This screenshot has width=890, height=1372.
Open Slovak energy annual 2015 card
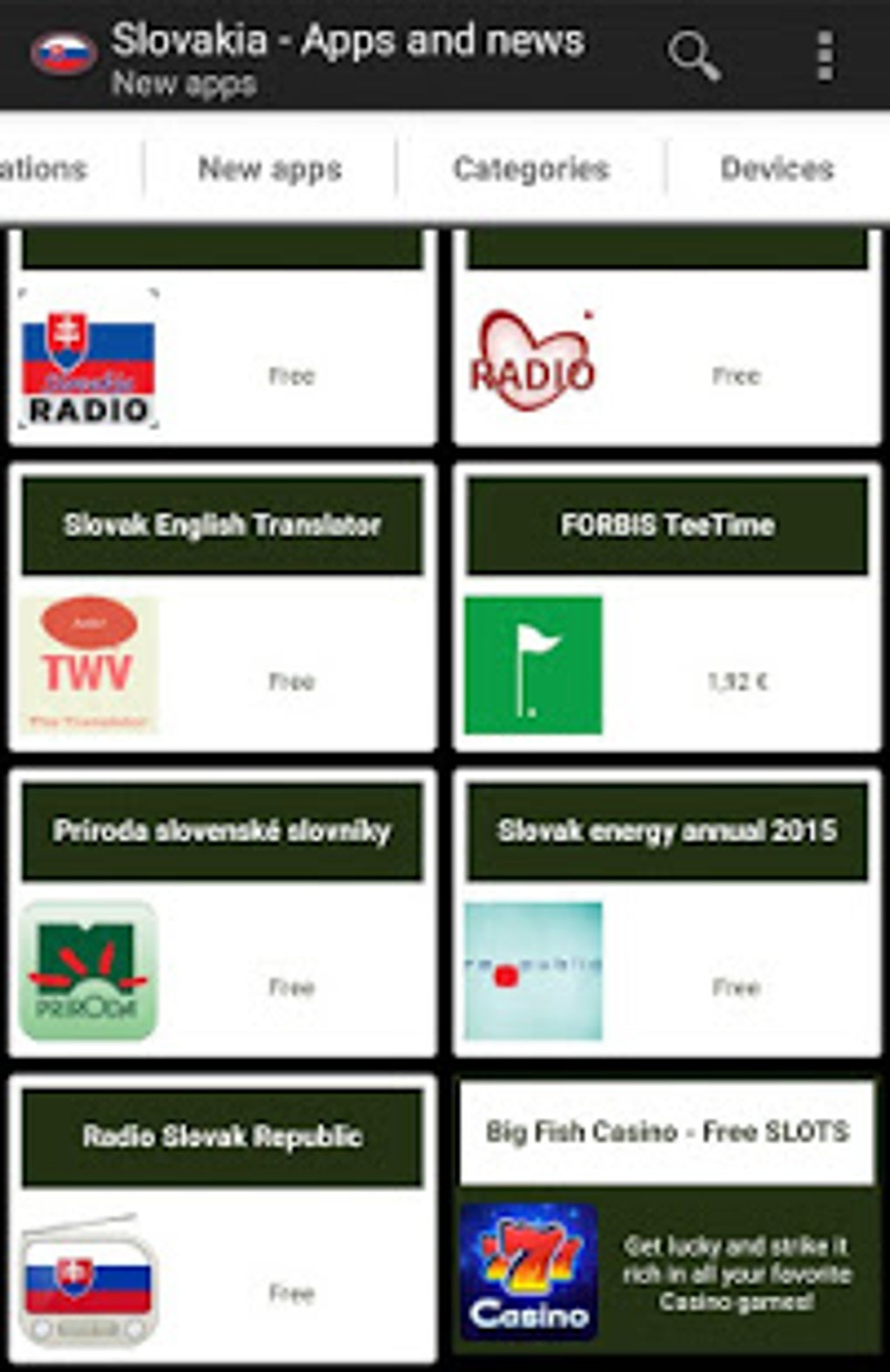click(667, 912)
